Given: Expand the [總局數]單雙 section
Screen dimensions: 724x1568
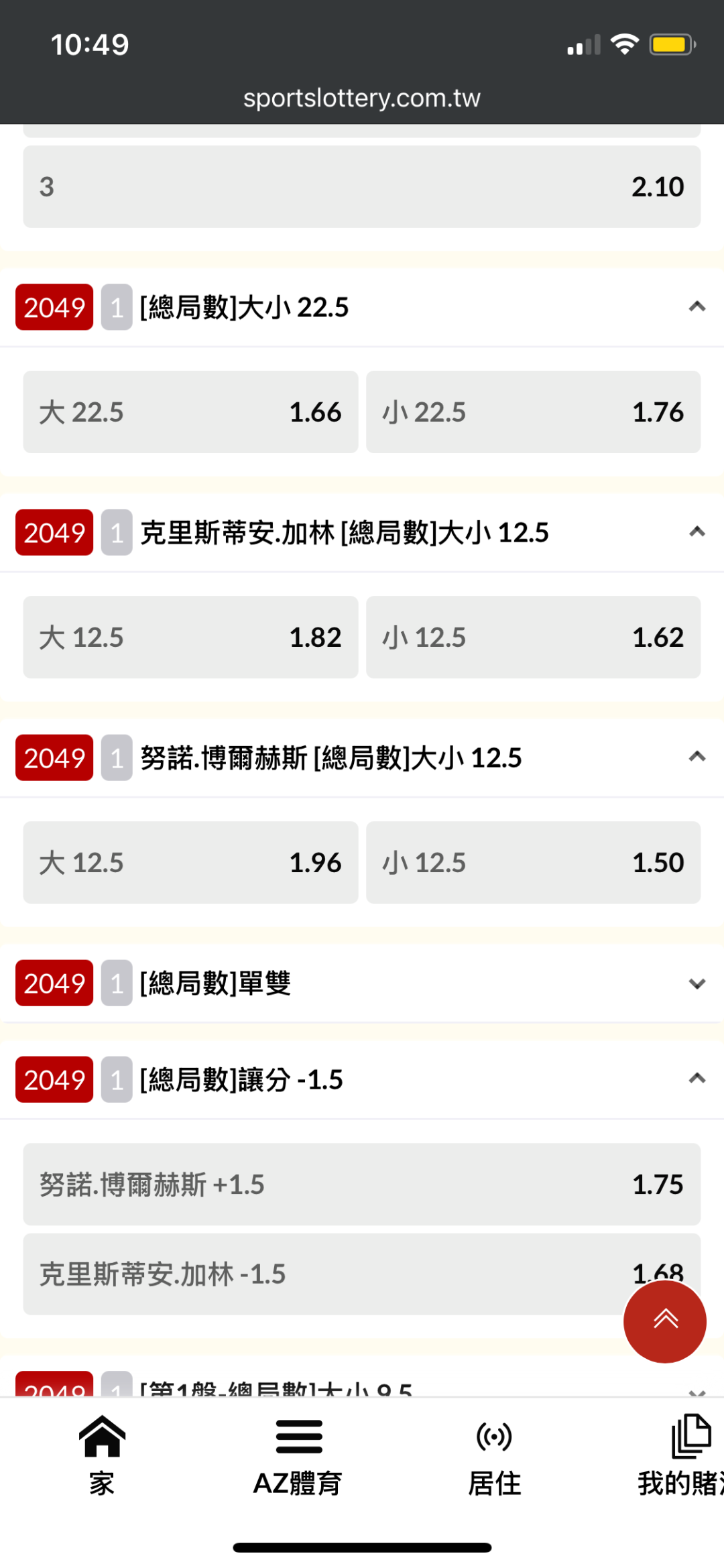Looking at the screenshot, I should (x=697, y=983).
